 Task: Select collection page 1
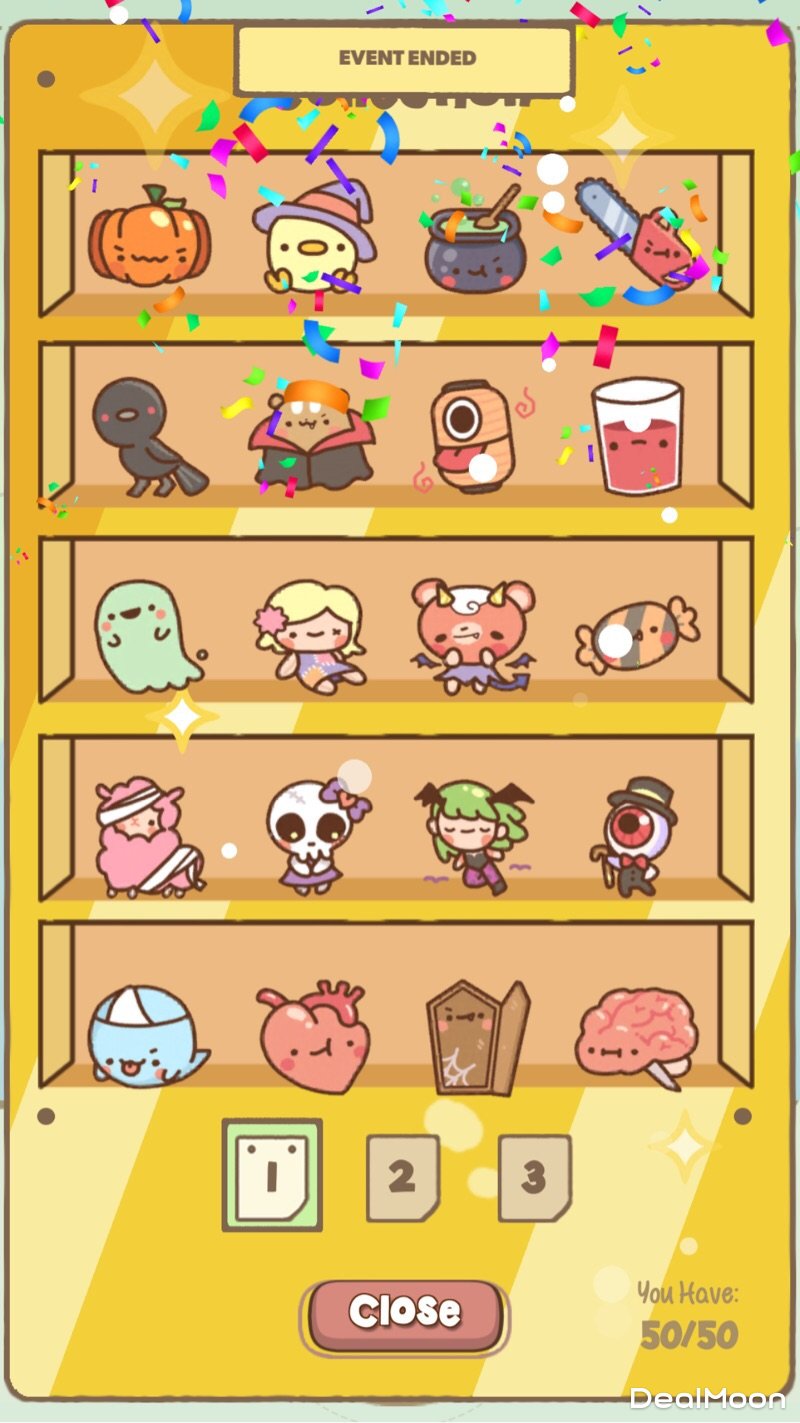(271, 1175)
